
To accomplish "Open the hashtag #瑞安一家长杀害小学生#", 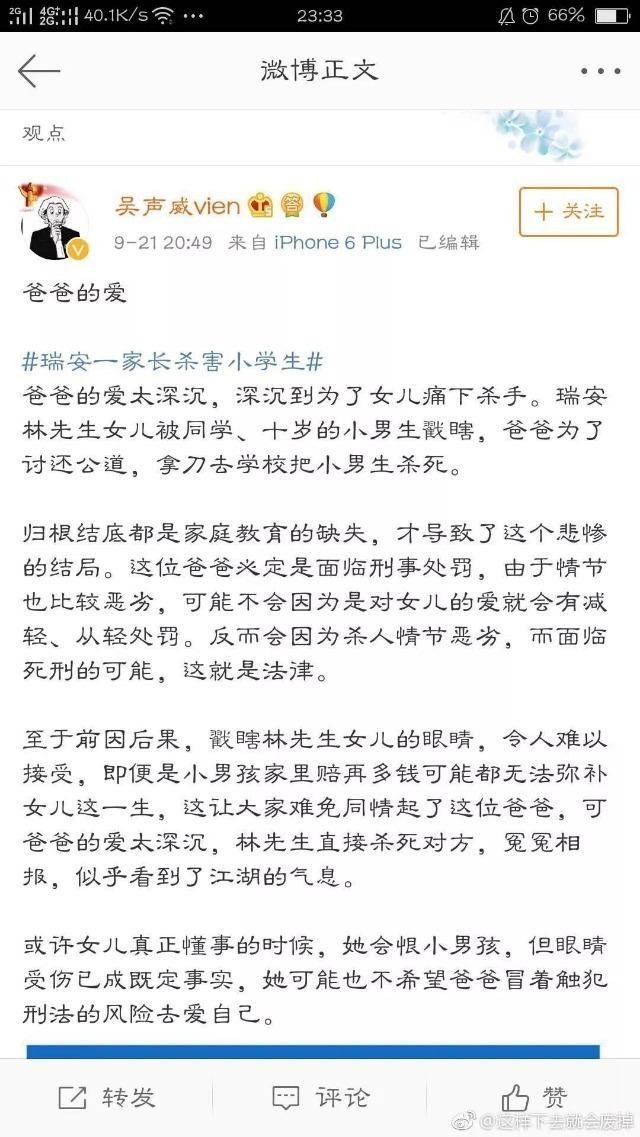I will pyautogui.click(x=172, y=362).
